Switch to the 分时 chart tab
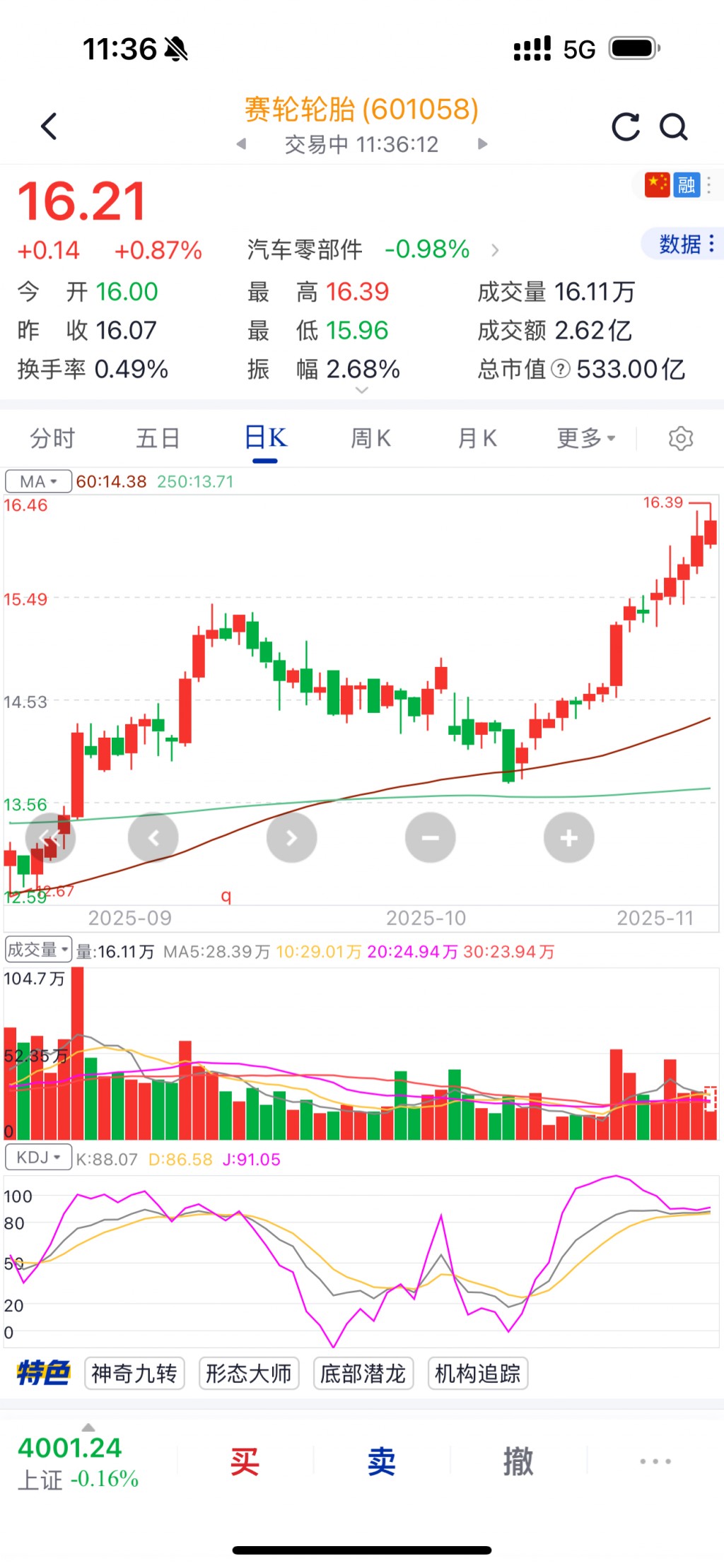 click(52, 438)
